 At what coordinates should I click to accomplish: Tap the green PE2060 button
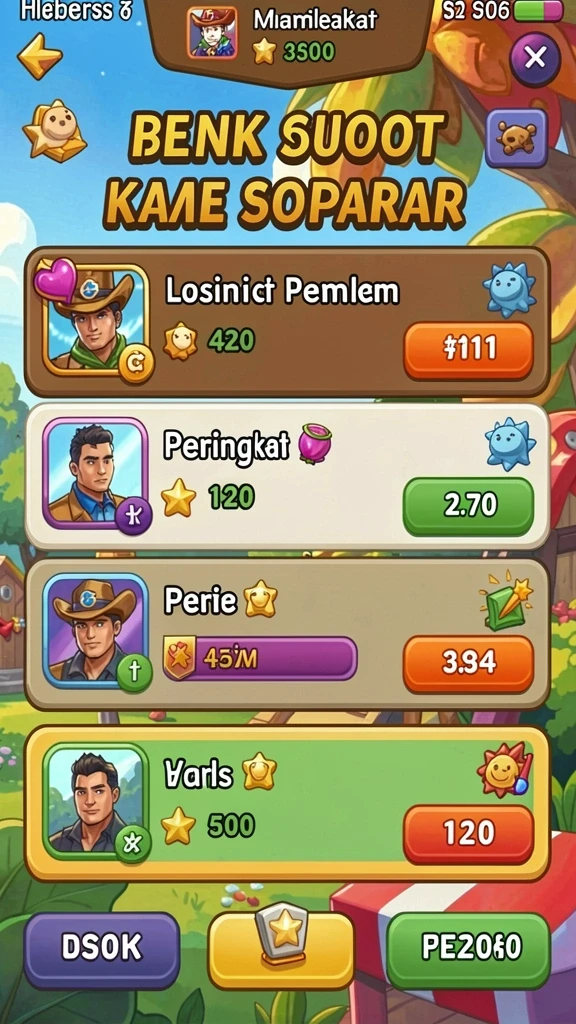click(468, 949)
